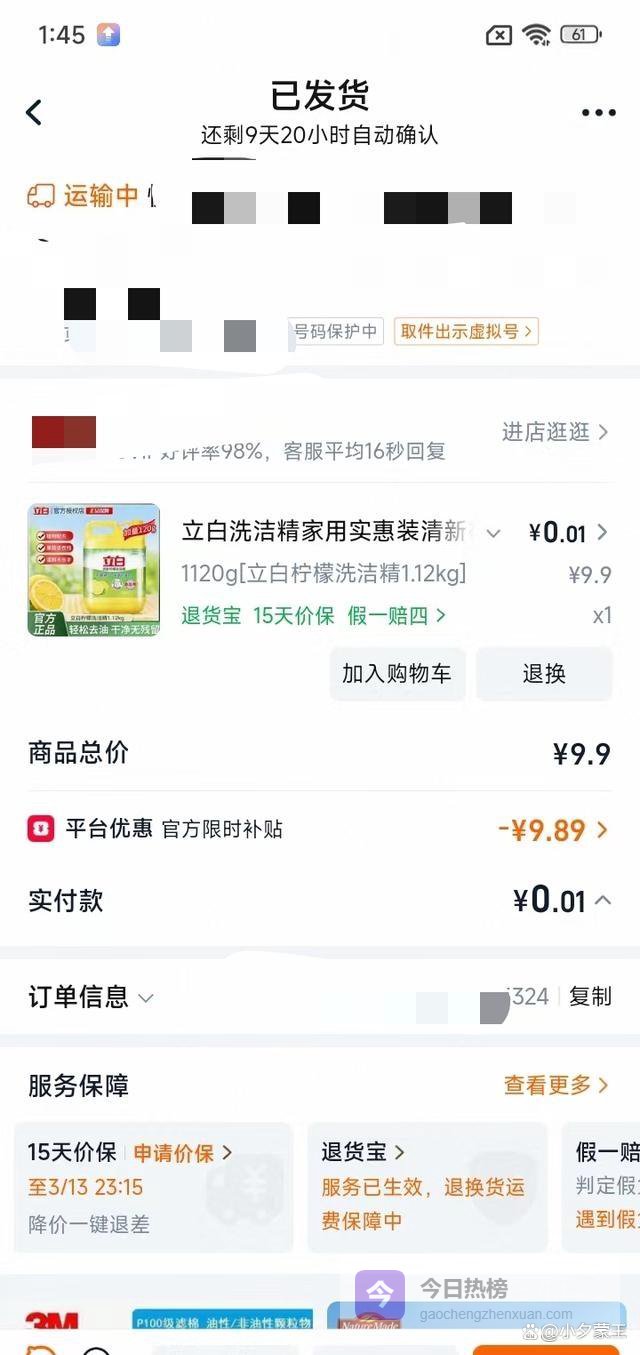This screenshot has height=1355, width=640.
Task: Open the three-dot overflow menu
Action: pos(598,113)
